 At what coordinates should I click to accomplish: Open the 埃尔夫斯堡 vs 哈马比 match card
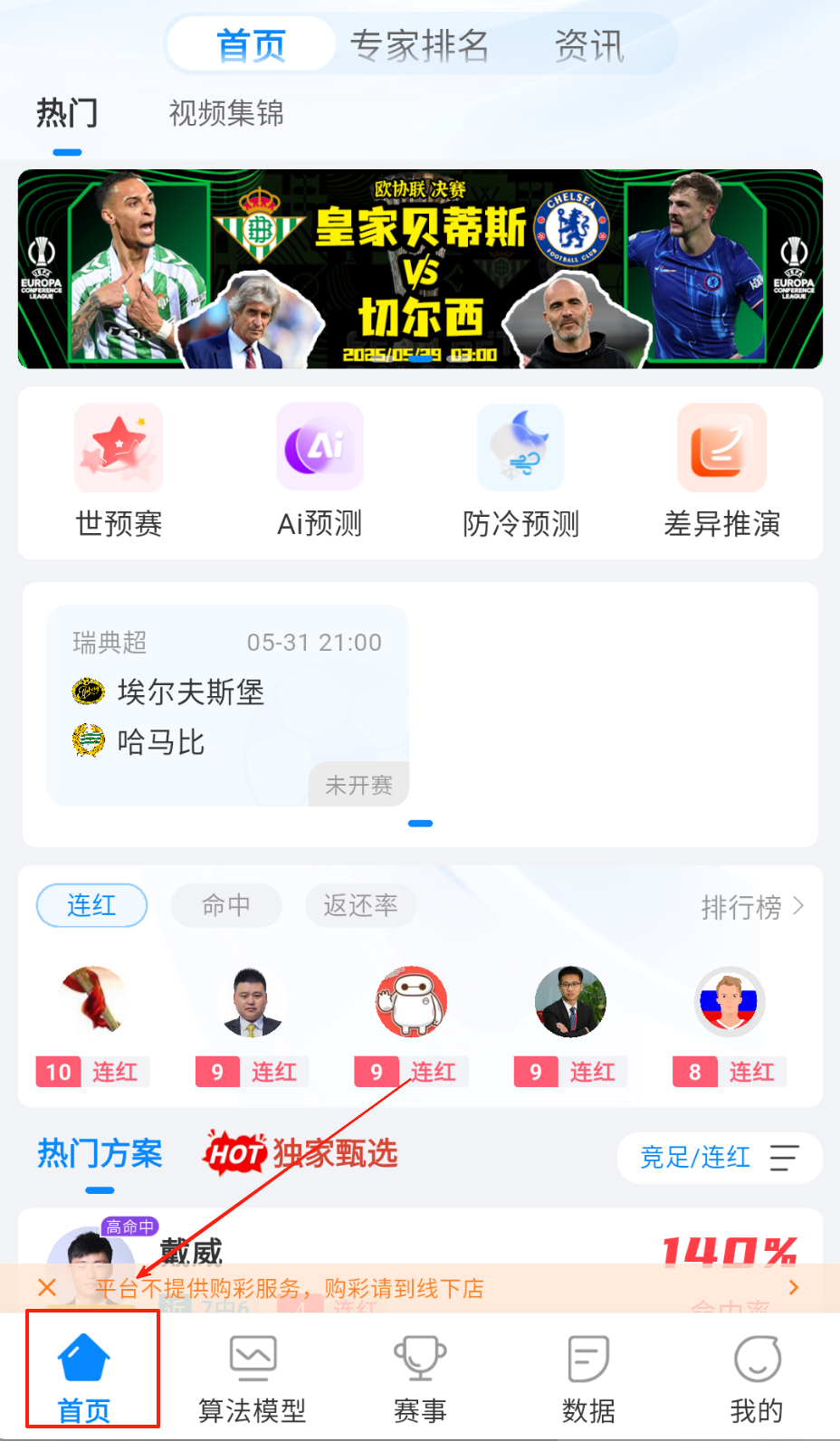pyautogui.click(x=227, y=706)
